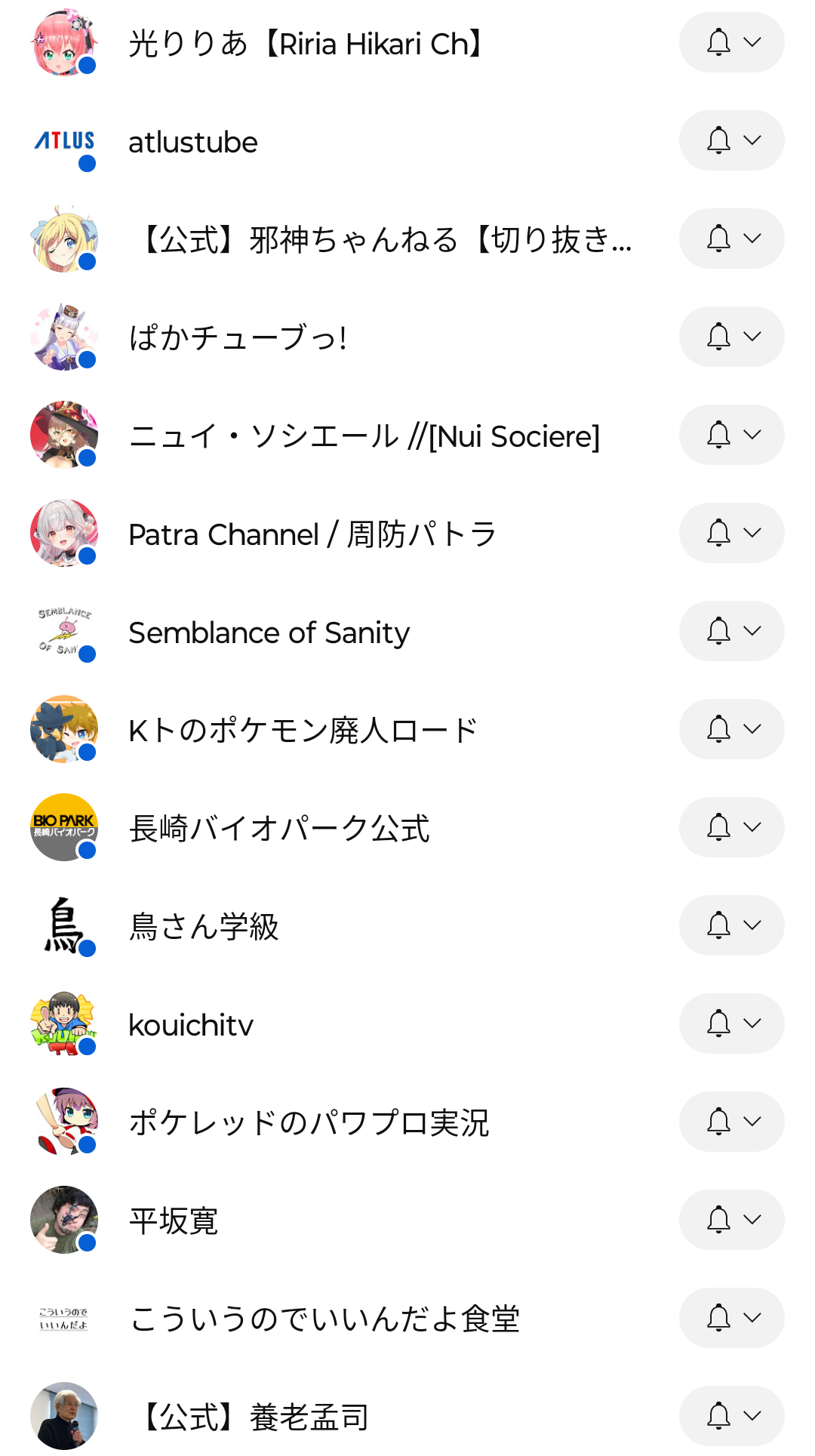Open the 光りりあ Riria Hikari Ch channel
The width and height of the screenshot is (815, 1456).
(306, 44)
